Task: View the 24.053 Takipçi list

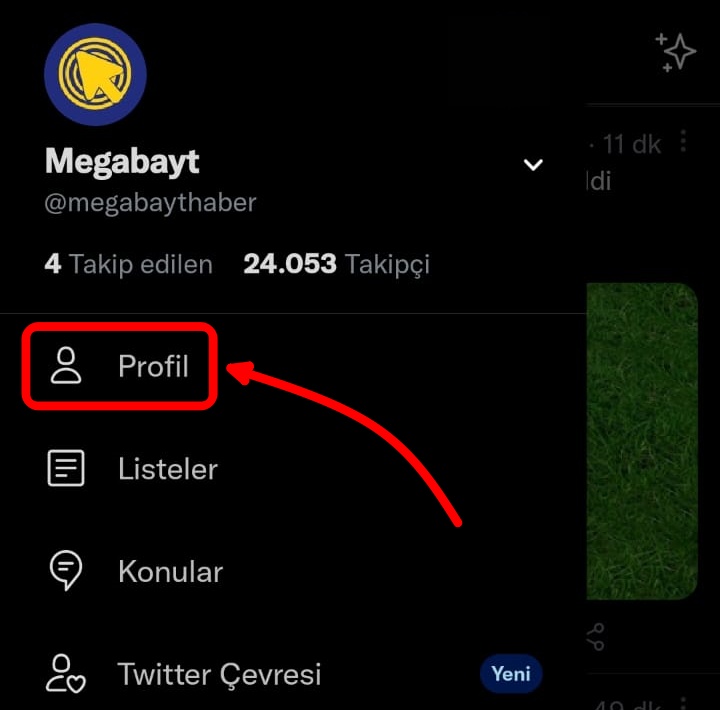Action: [x=336, y=264]
